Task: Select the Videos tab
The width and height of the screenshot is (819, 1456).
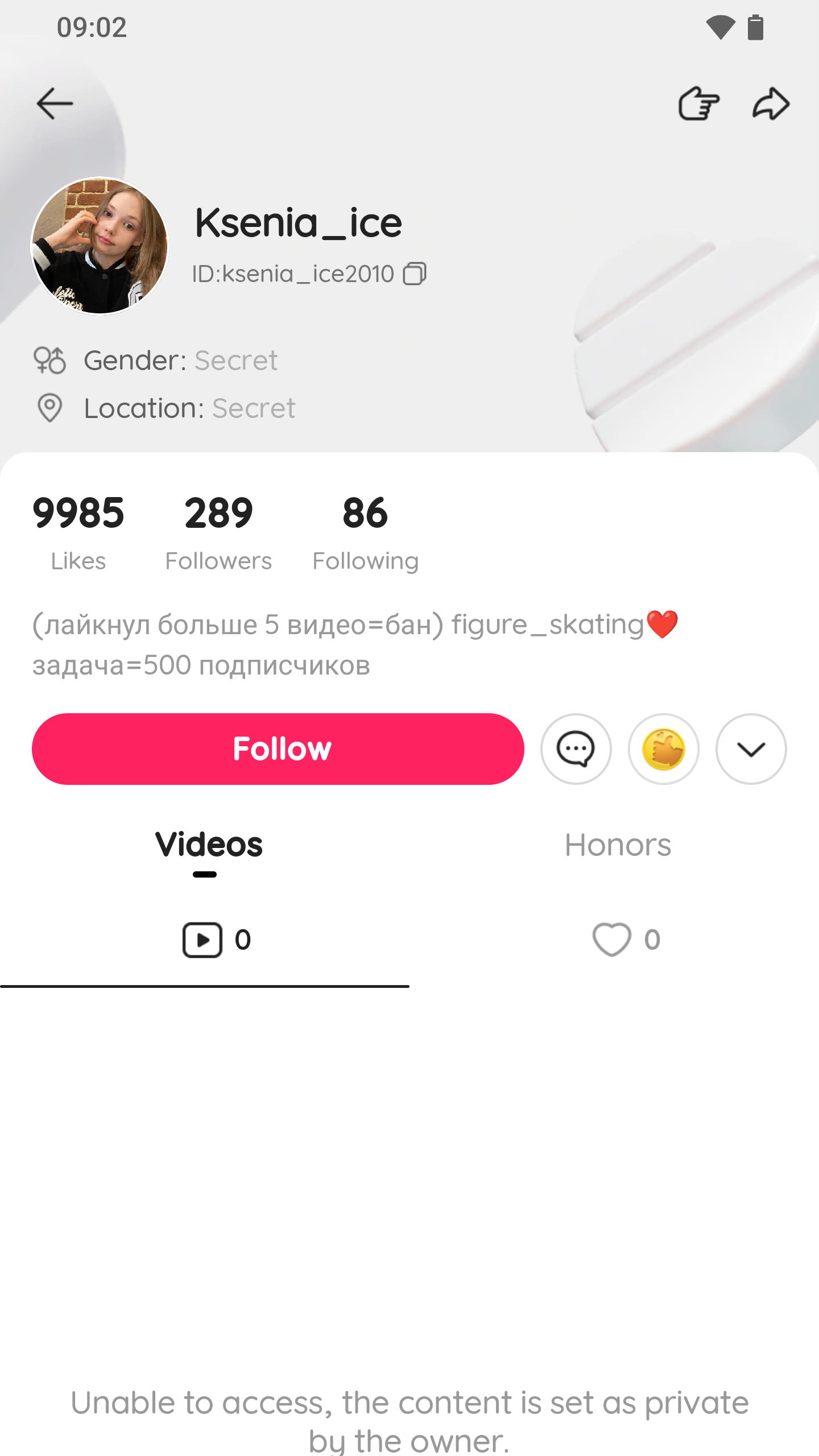Action: 209,845
